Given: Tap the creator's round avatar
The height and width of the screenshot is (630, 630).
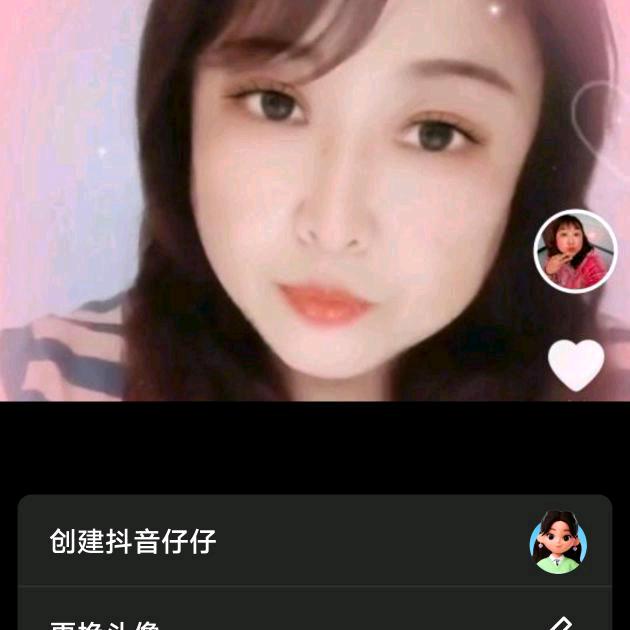Looking at the screenshot, I should coord(575,251).
